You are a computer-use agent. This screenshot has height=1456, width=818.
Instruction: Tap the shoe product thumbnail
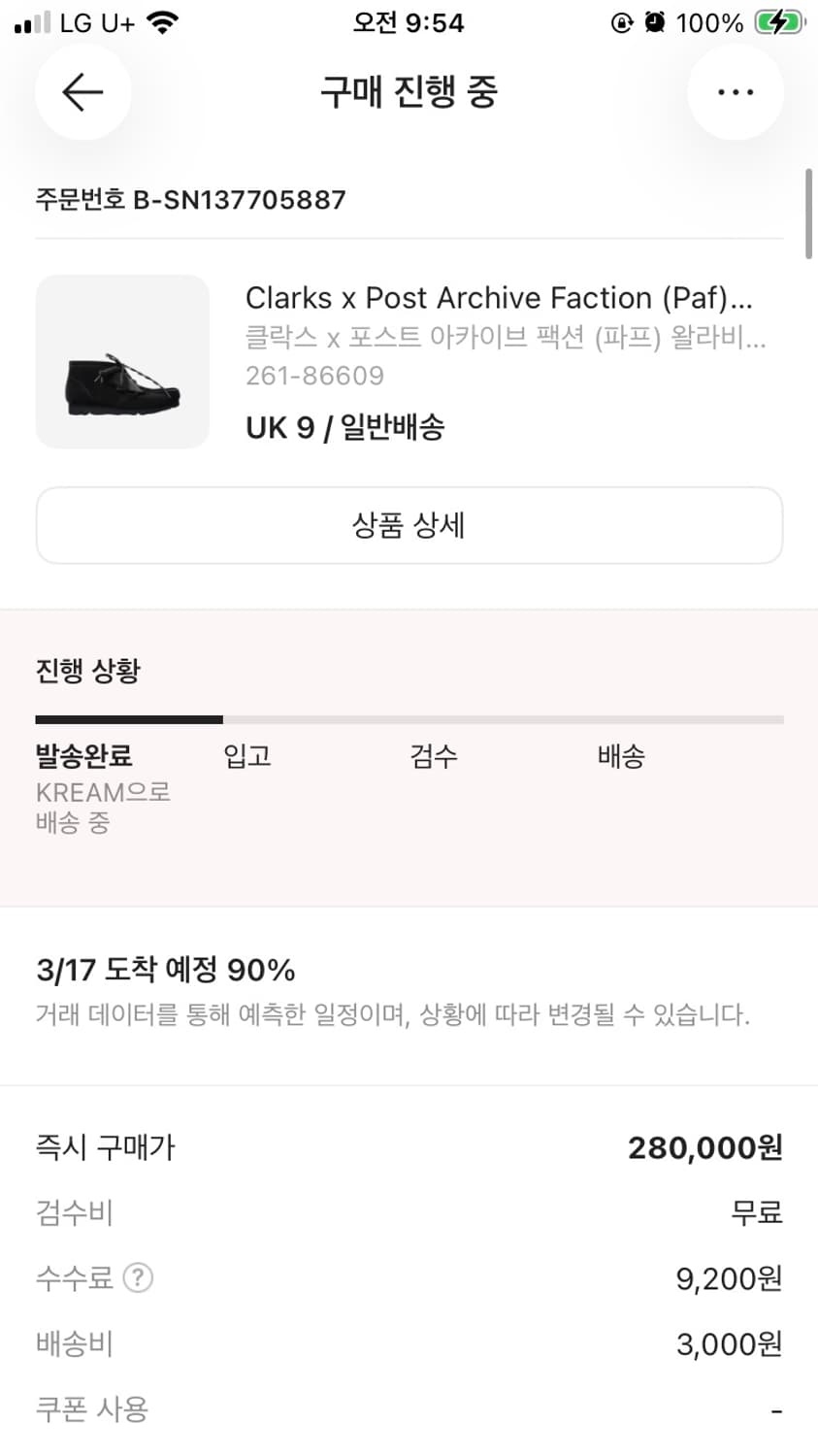(122, 362)
